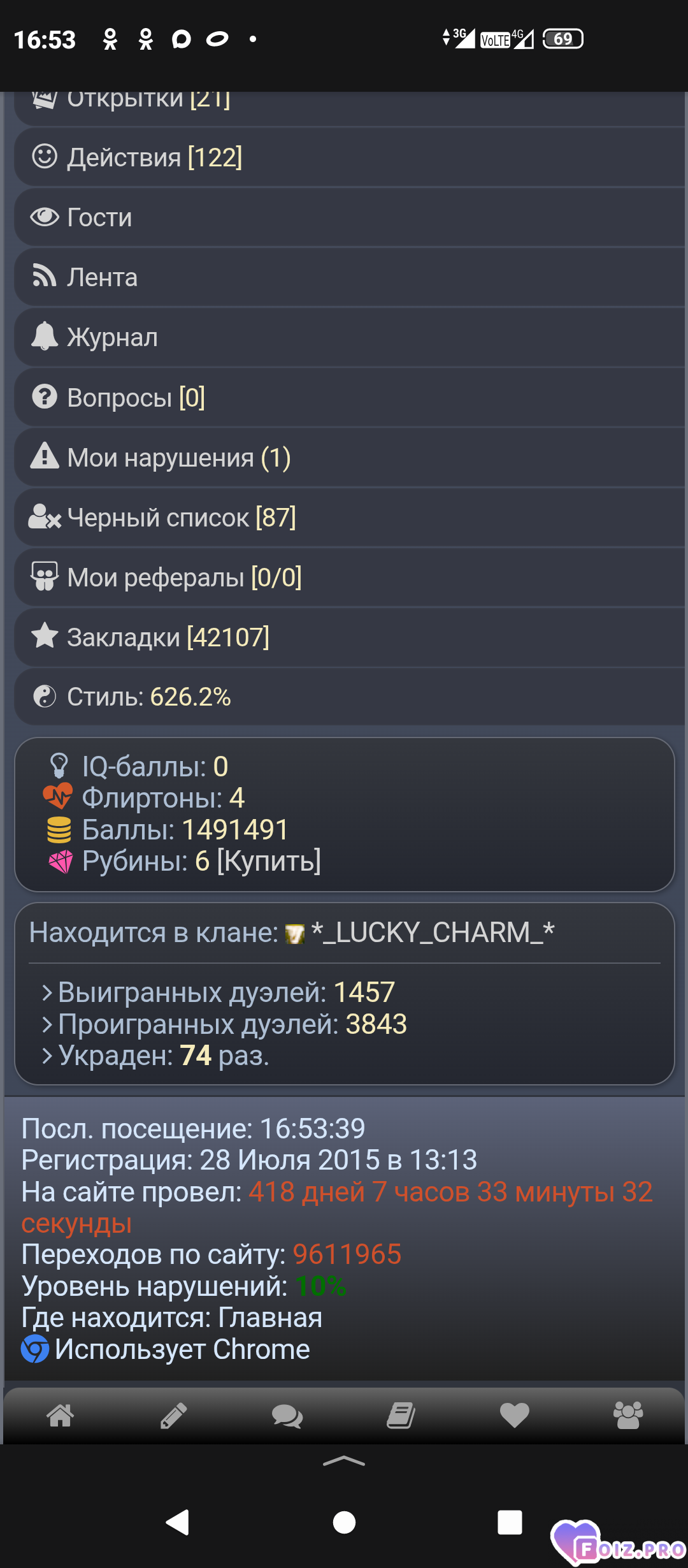
Task: Open the book icon in bottom bar
Action: click(401, 1416)
